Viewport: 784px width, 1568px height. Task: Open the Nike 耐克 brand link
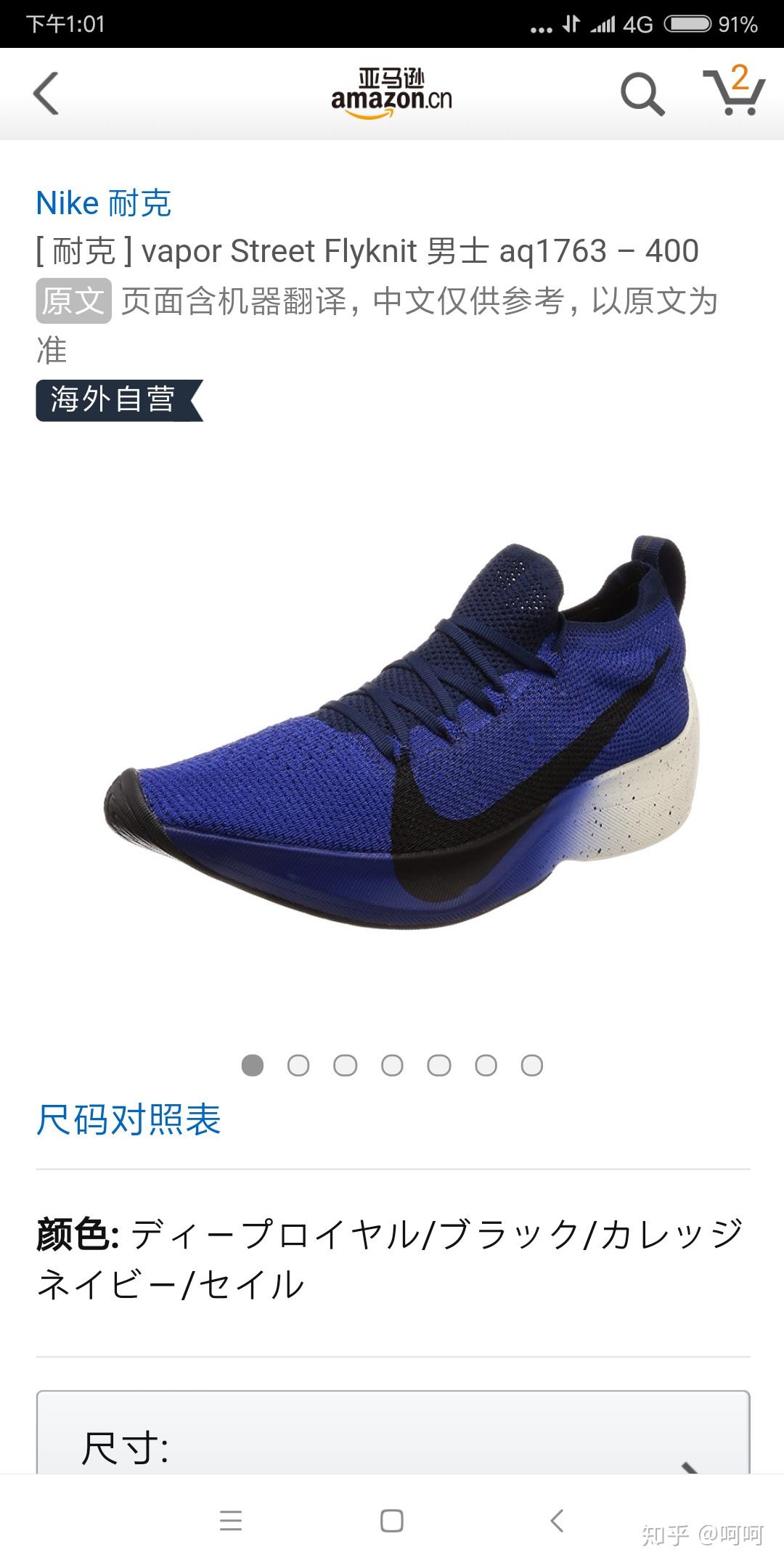[x=104, y=203]
